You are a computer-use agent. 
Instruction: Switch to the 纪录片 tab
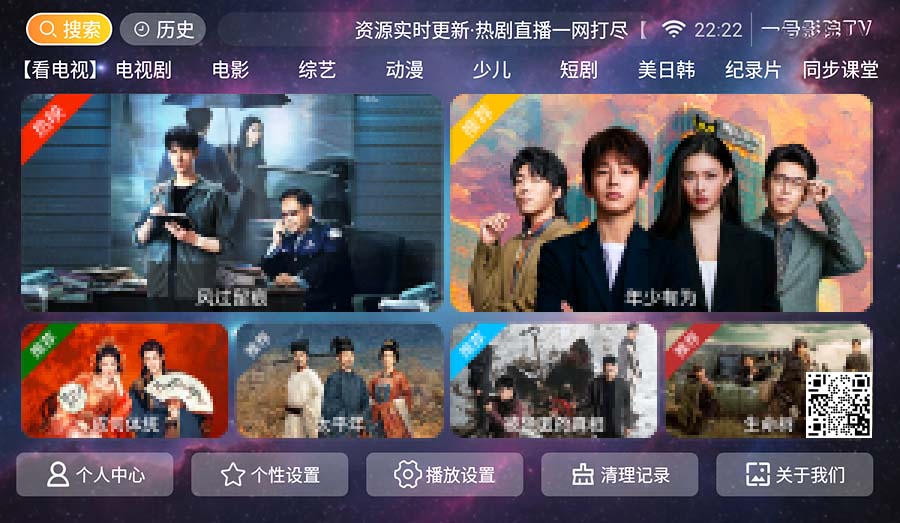point(753,70)
